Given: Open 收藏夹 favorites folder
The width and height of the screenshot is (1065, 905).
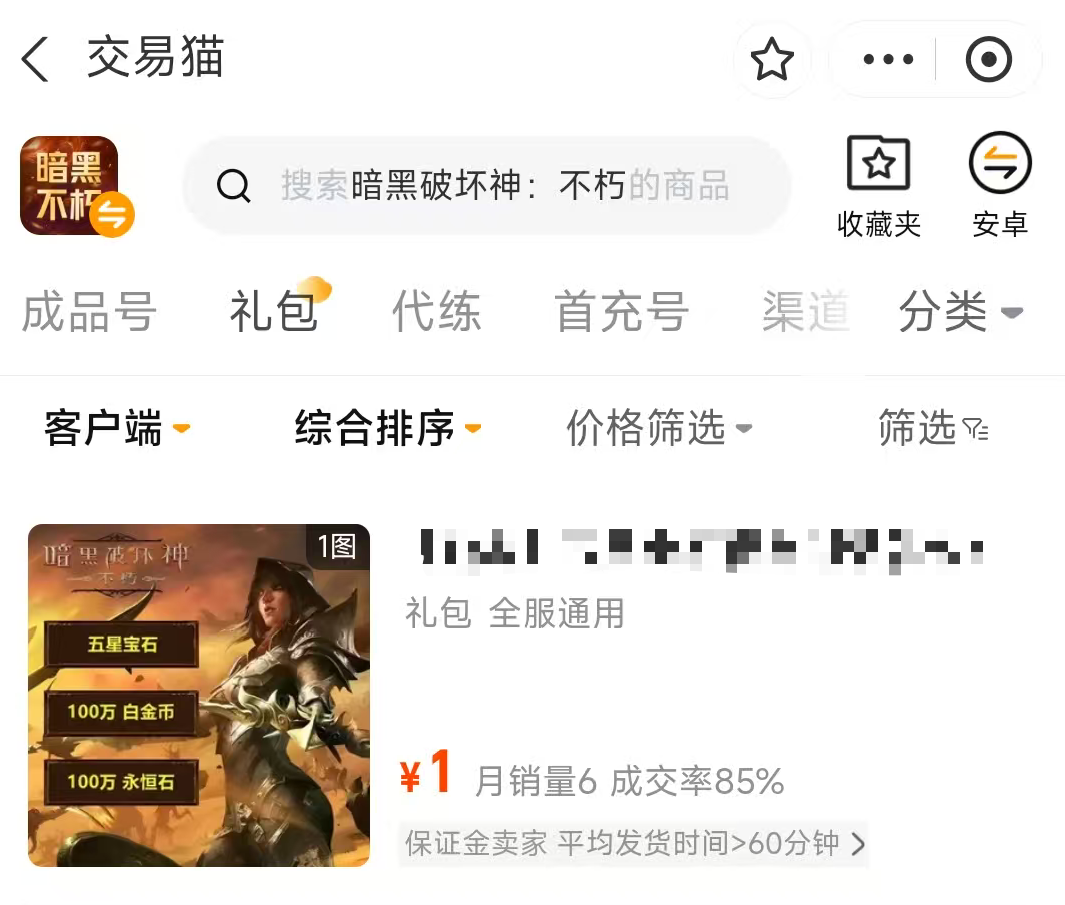Looking at the screenshot, I should pyautogui.click(x=878, y=187).
